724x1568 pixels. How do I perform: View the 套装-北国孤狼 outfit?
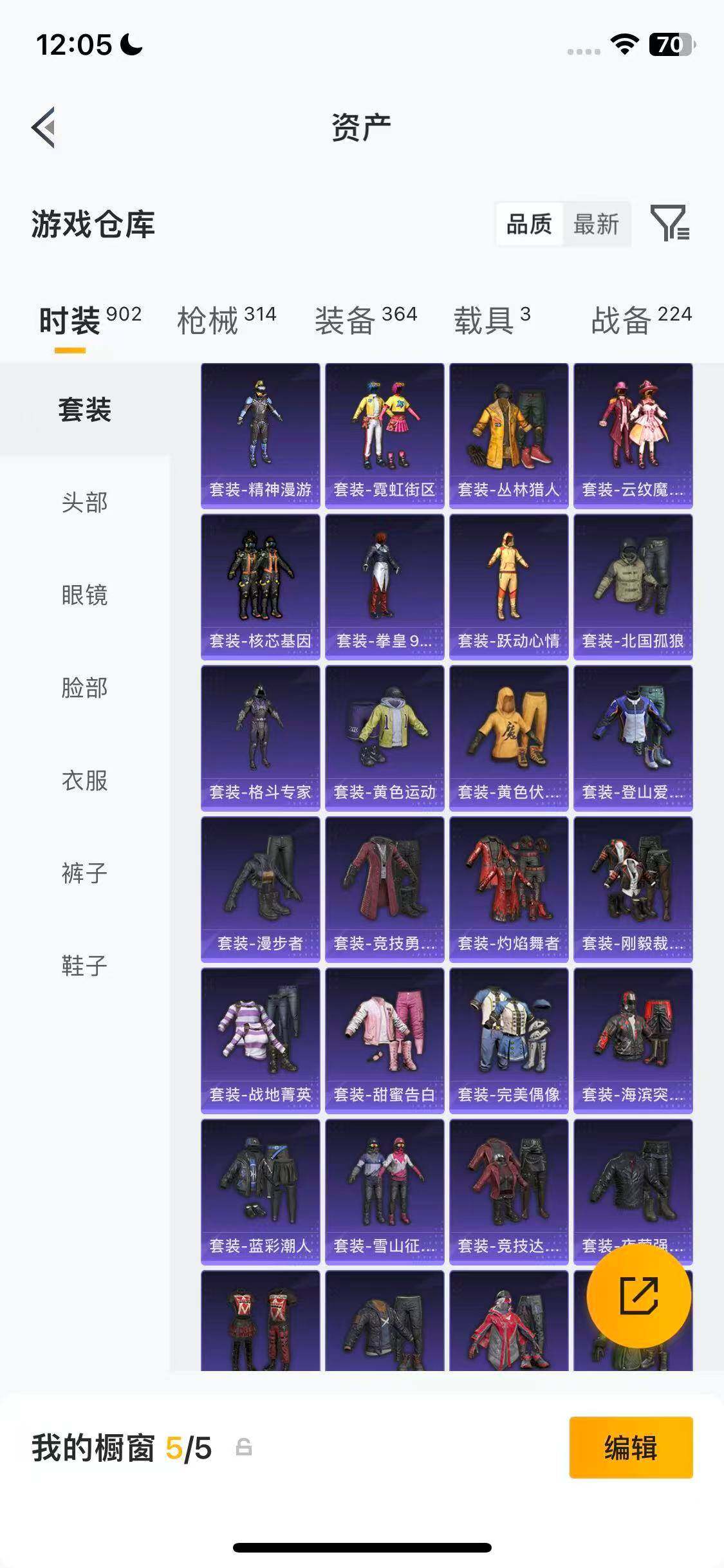tap(633, 586)
